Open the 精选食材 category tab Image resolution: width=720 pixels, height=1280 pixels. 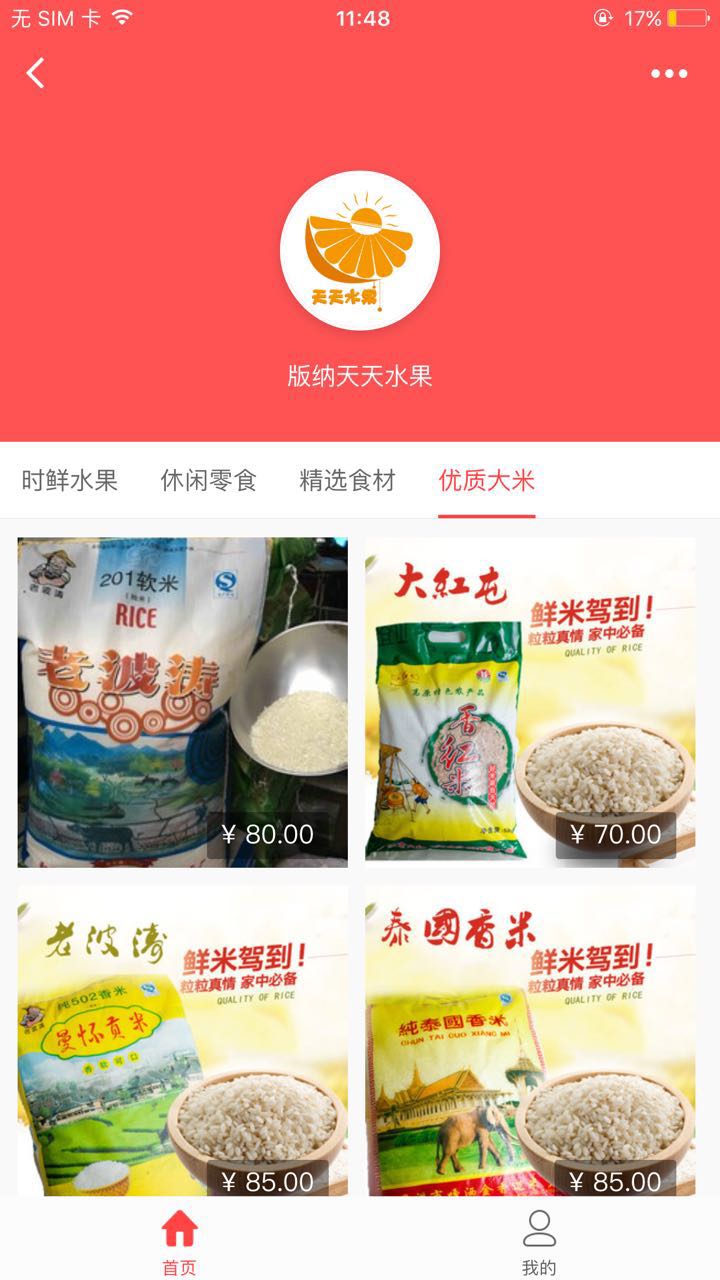click(348, 481)
